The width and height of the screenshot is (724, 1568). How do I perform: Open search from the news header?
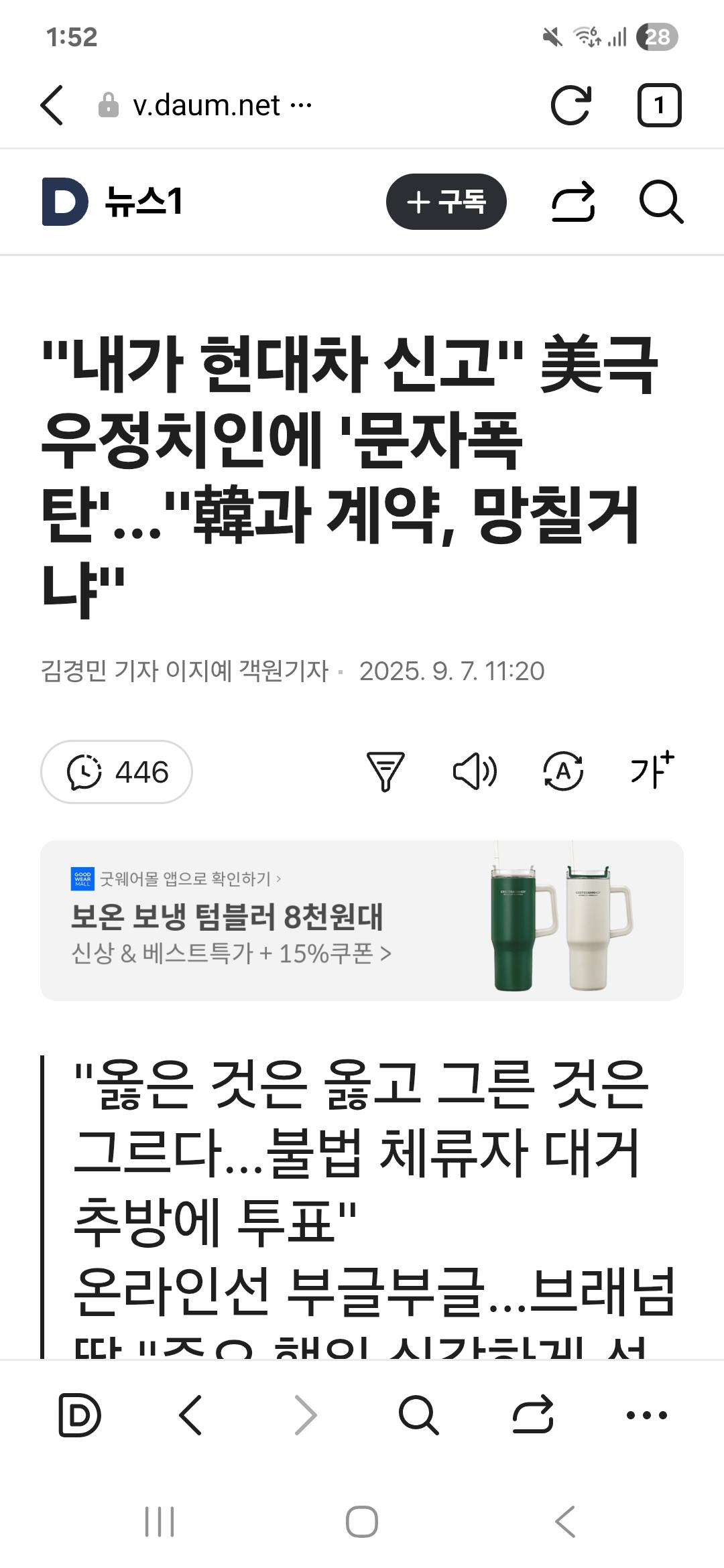tap(661, 202)
